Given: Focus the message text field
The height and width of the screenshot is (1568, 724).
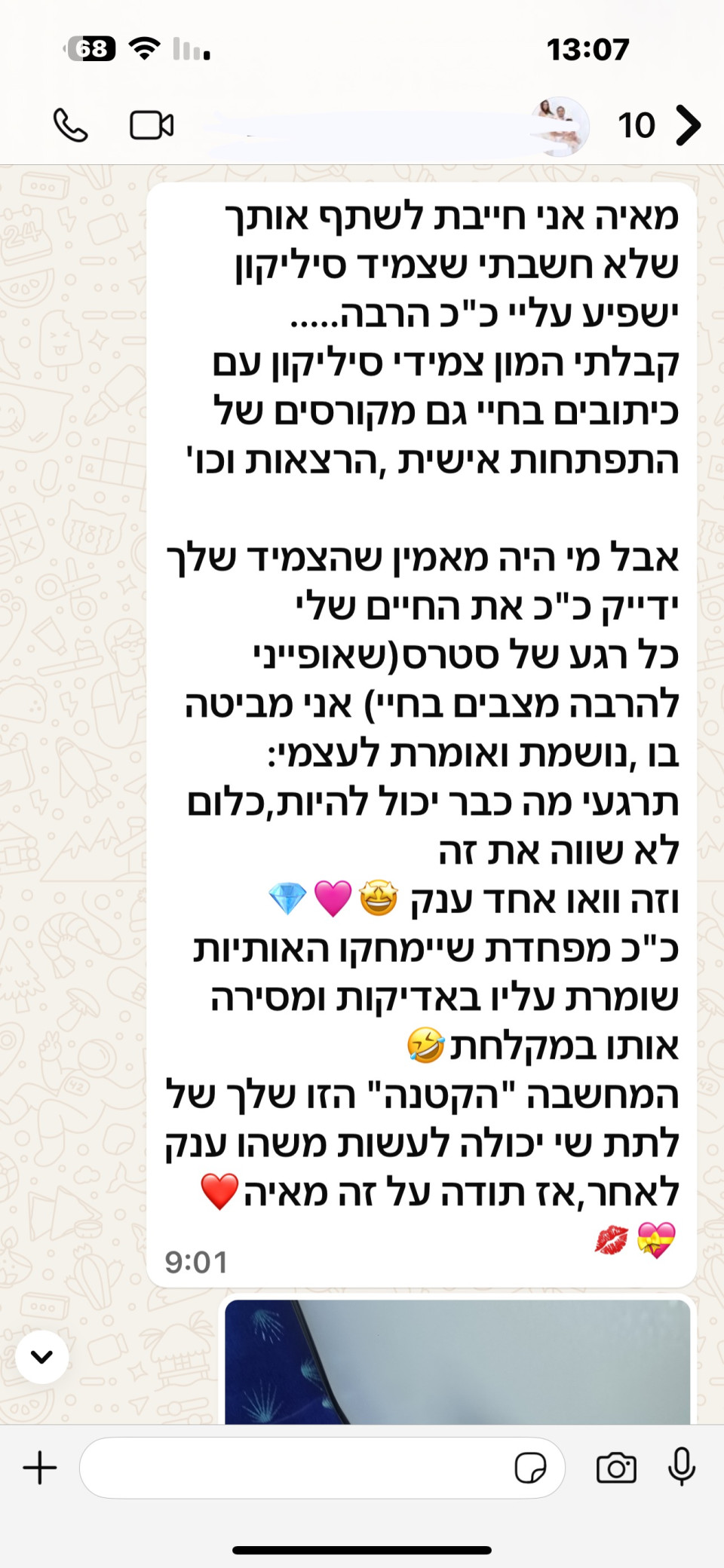Looking at the screenshot, I should [x=294, y=1468].
